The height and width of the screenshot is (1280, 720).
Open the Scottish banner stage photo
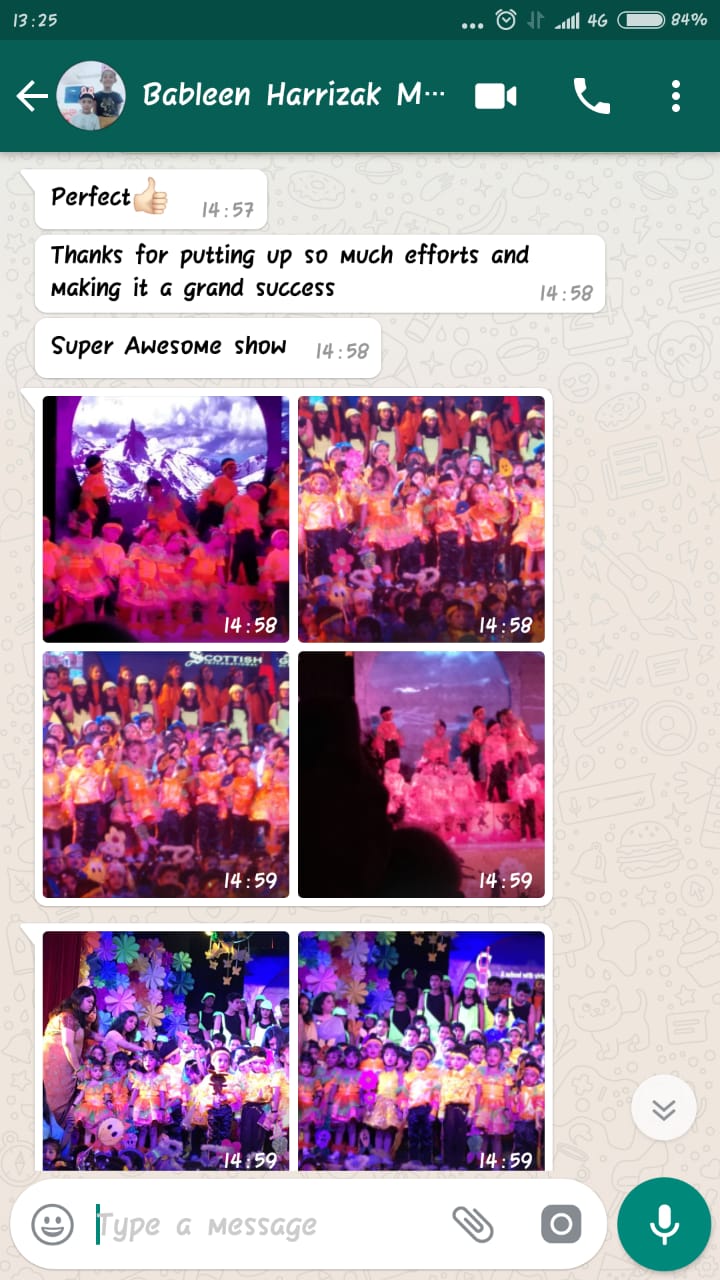(x=166, y=774)
